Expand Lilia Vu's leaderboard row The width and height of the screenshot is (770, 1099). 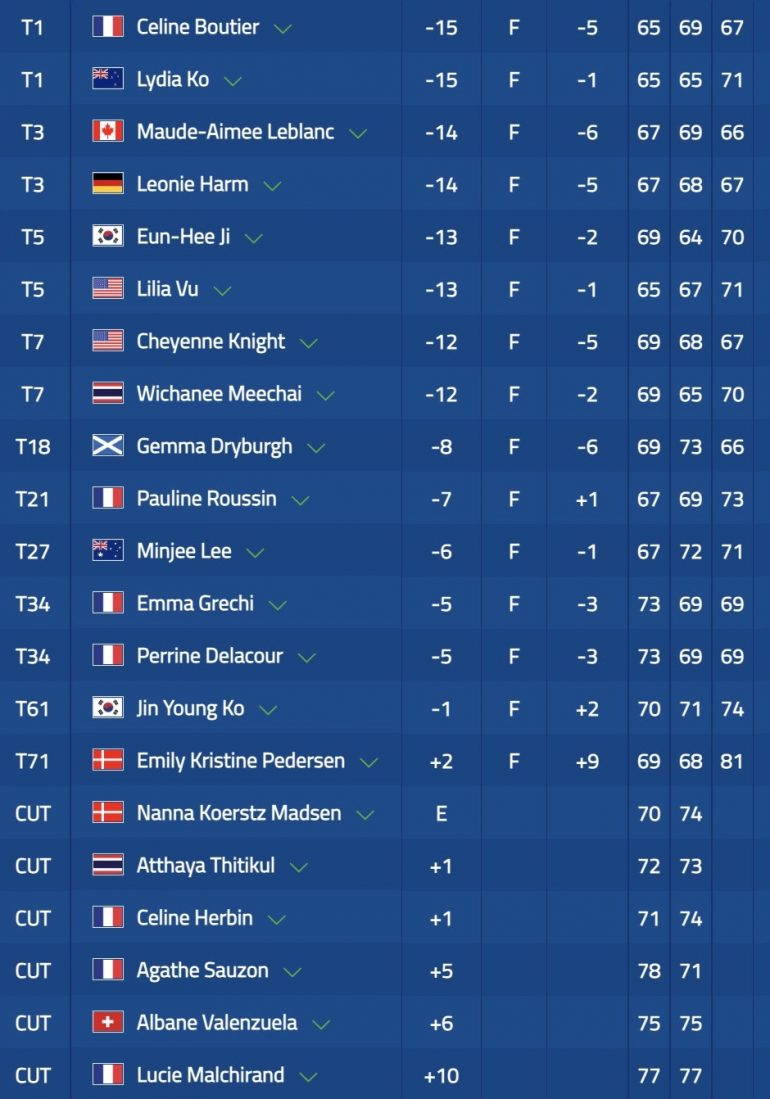[222, 291]
